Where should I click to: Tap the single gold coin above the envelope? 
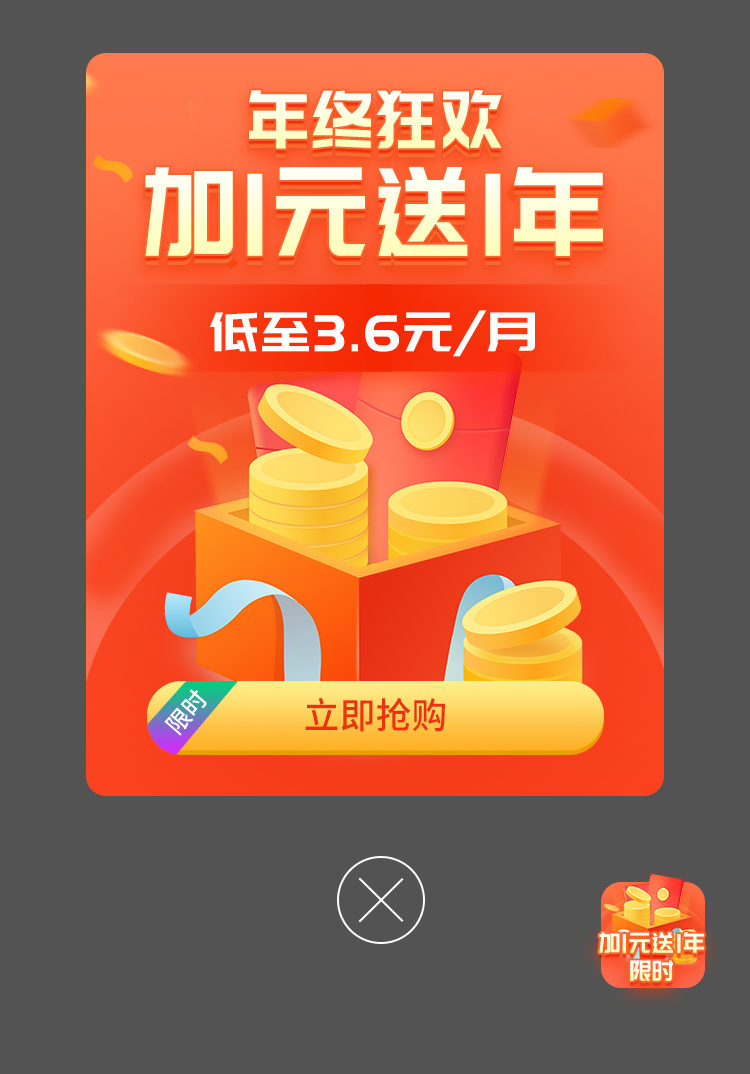click(428, 420)
